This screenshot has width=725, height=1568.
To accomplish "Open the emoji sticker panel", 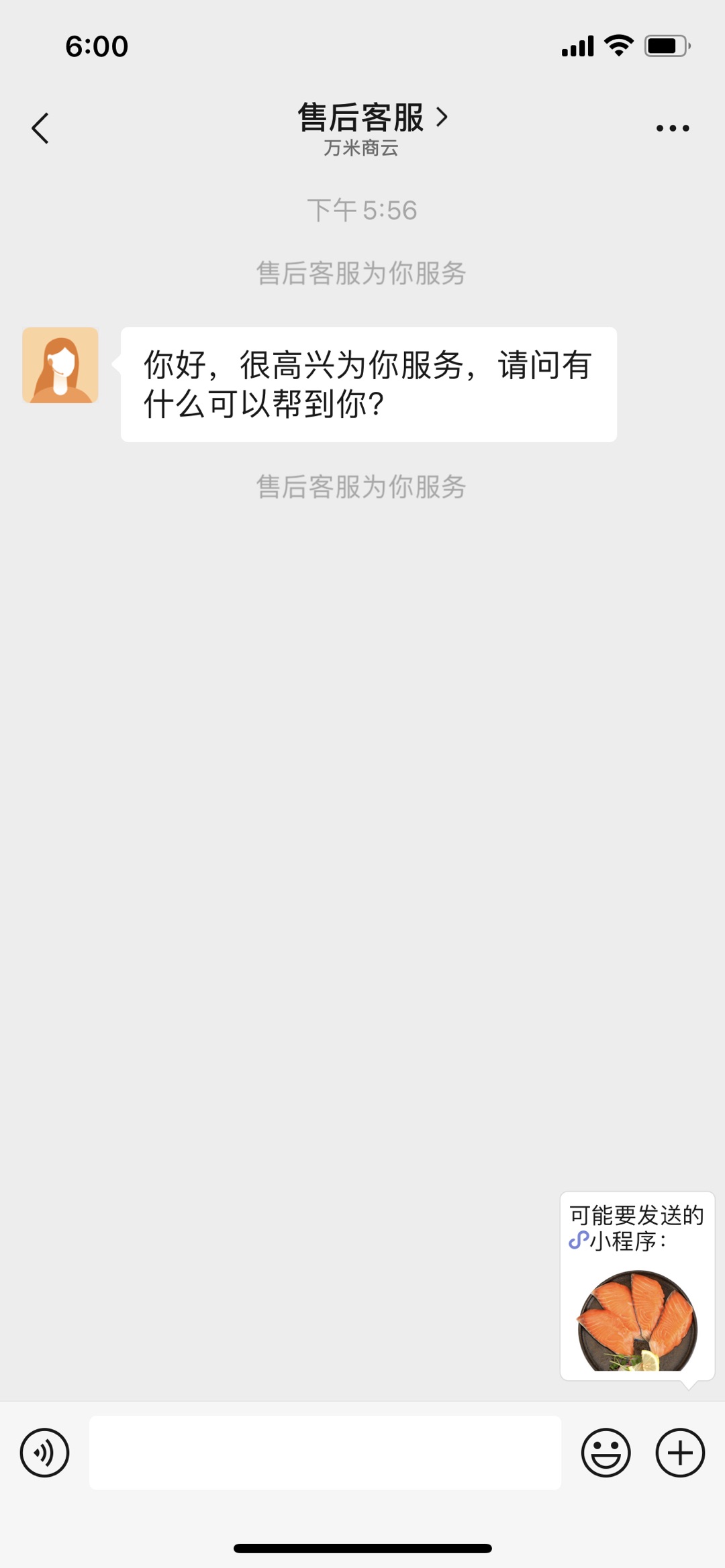I will (x=606, y=1453).
